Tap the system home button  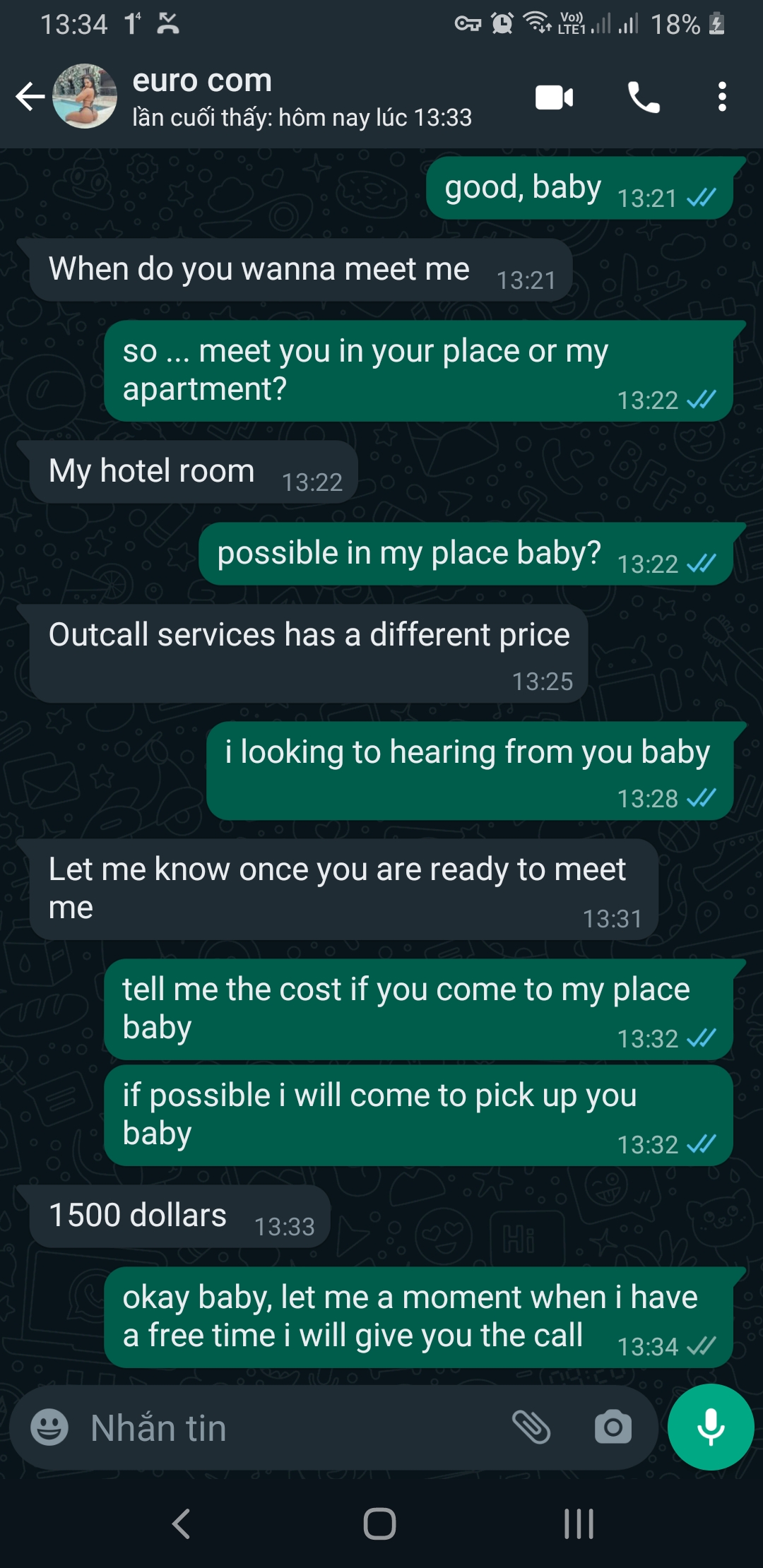click(x=379, y=1524)
